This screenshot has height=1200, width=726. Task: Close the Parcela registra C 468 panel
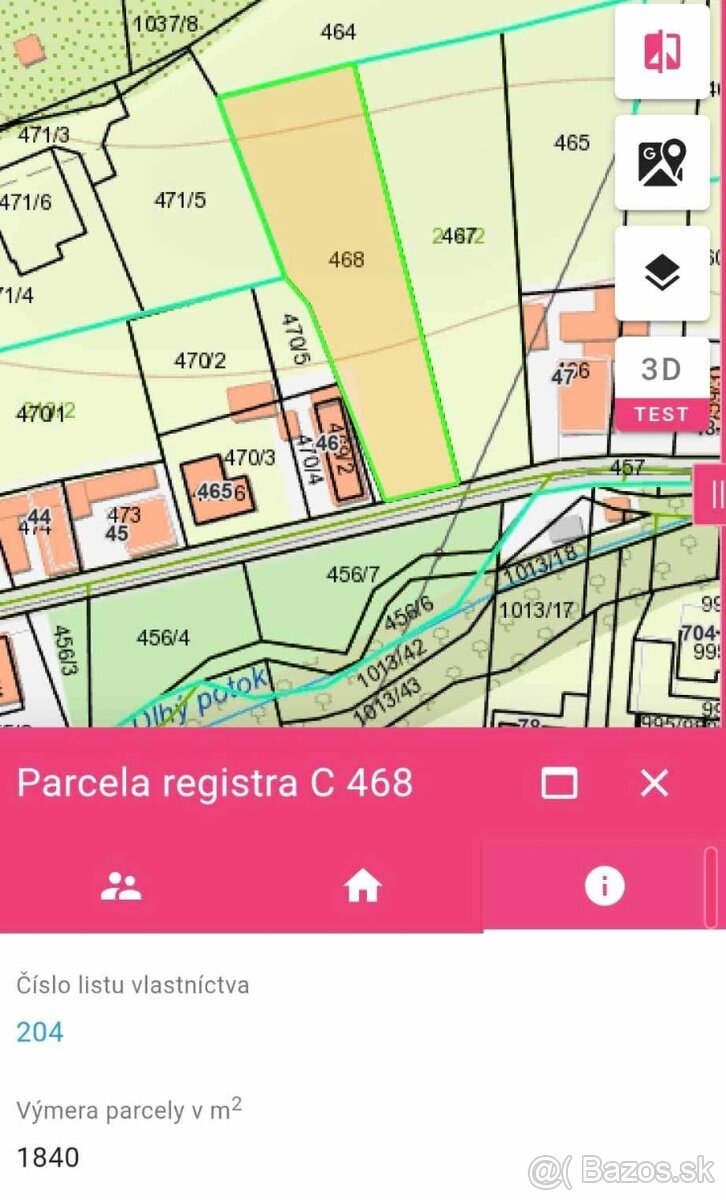tap(654, 783)
